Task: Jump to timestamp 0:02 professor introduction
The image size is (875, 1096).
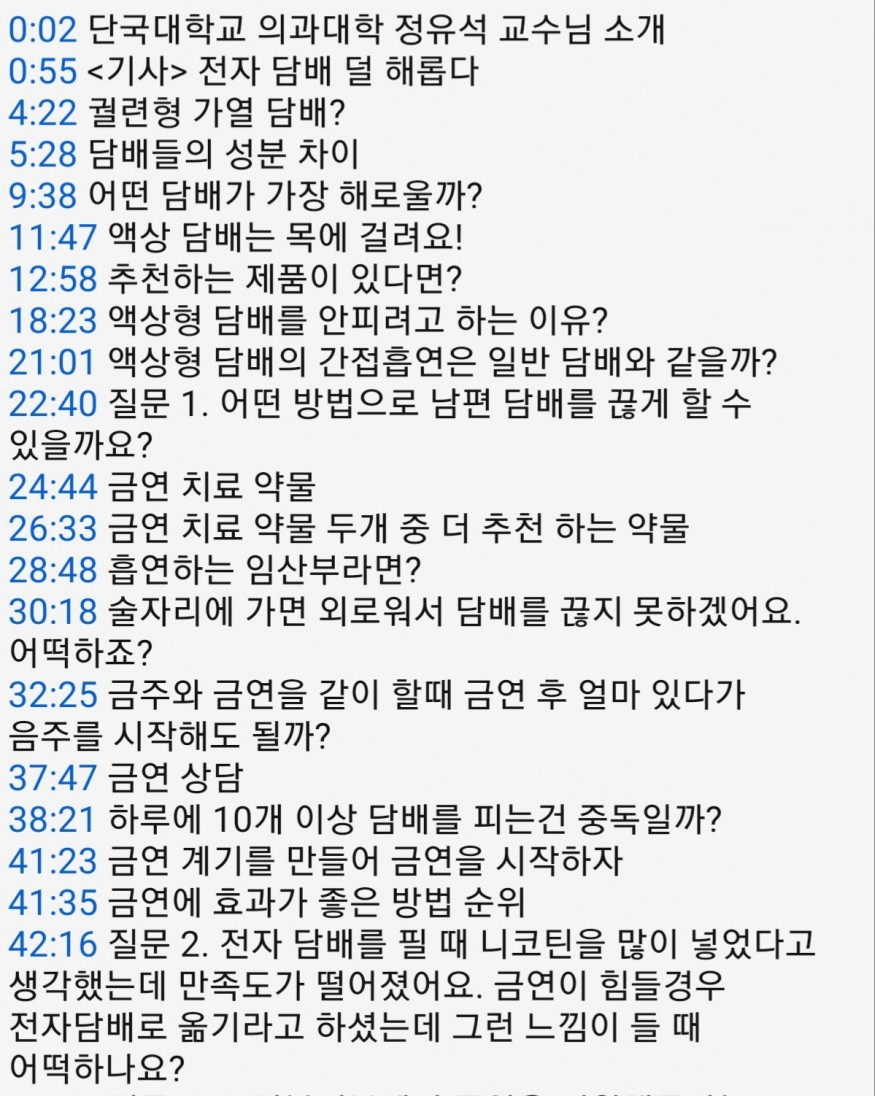Action: [42, 29]
